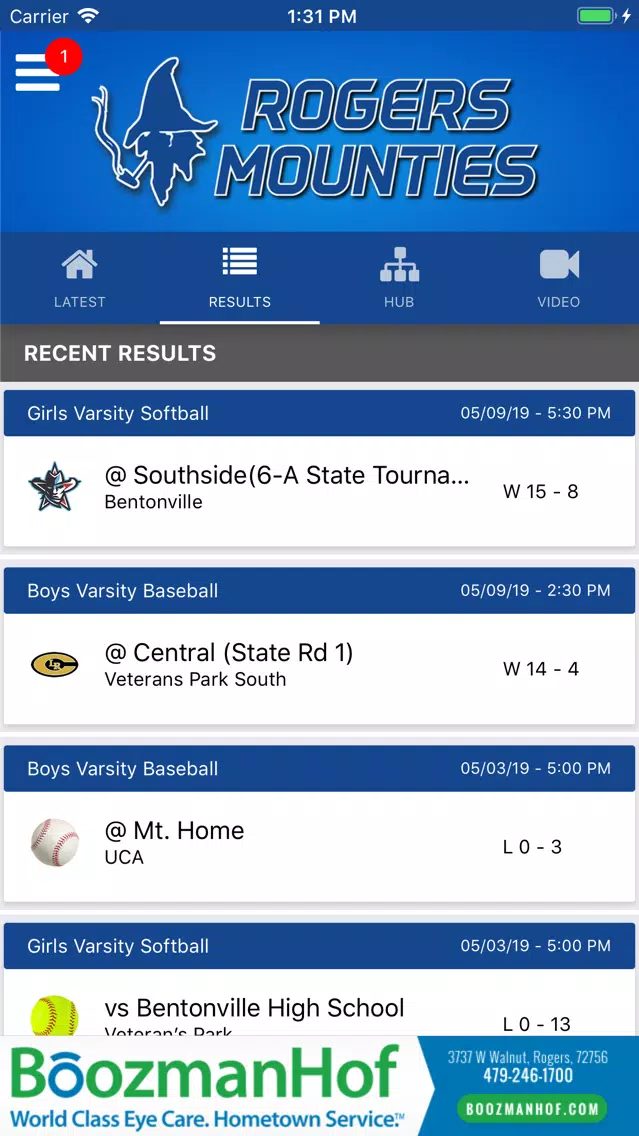
Task: Open the BoozmanHof eye care ad banner
Action: [320, 1085]
